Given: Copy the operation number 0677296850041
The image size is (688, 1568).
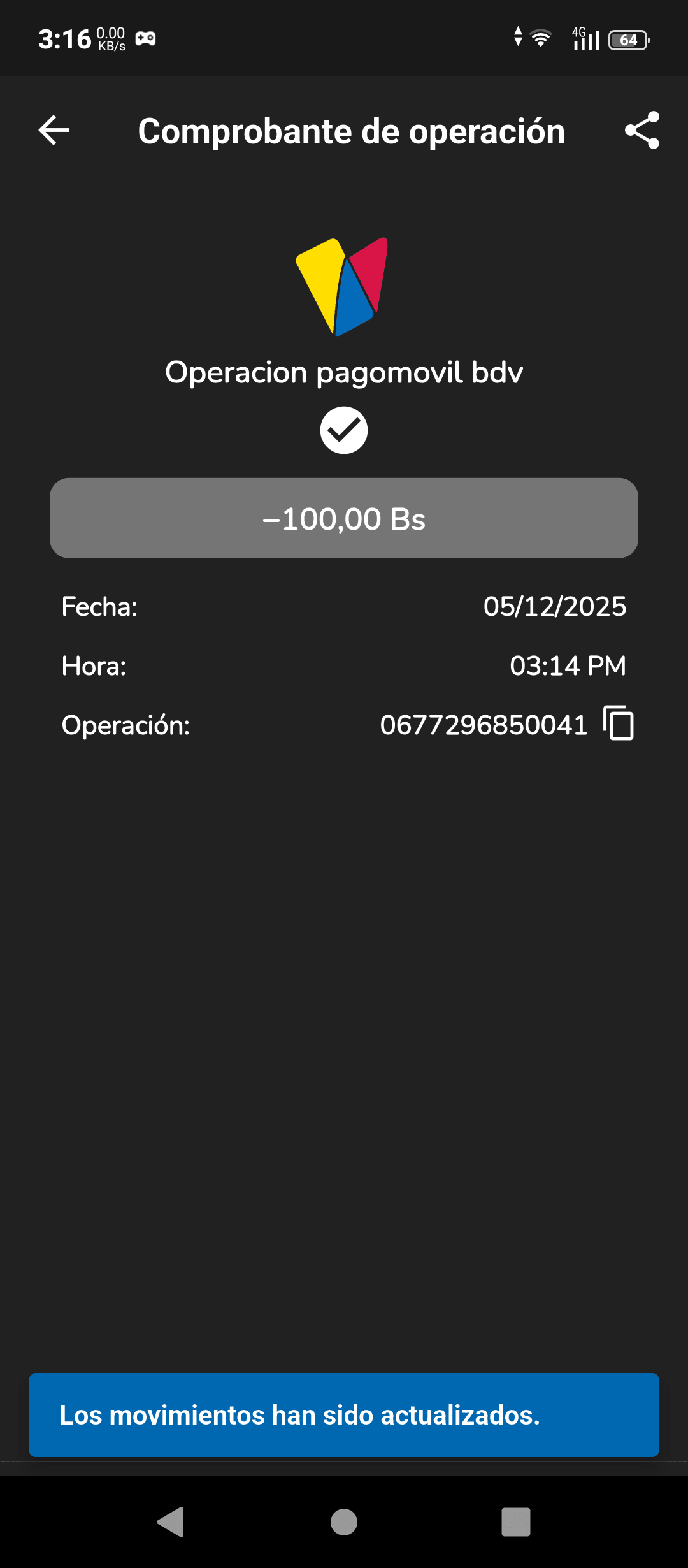Looking at the screenshot, I should tap(619, 723).
